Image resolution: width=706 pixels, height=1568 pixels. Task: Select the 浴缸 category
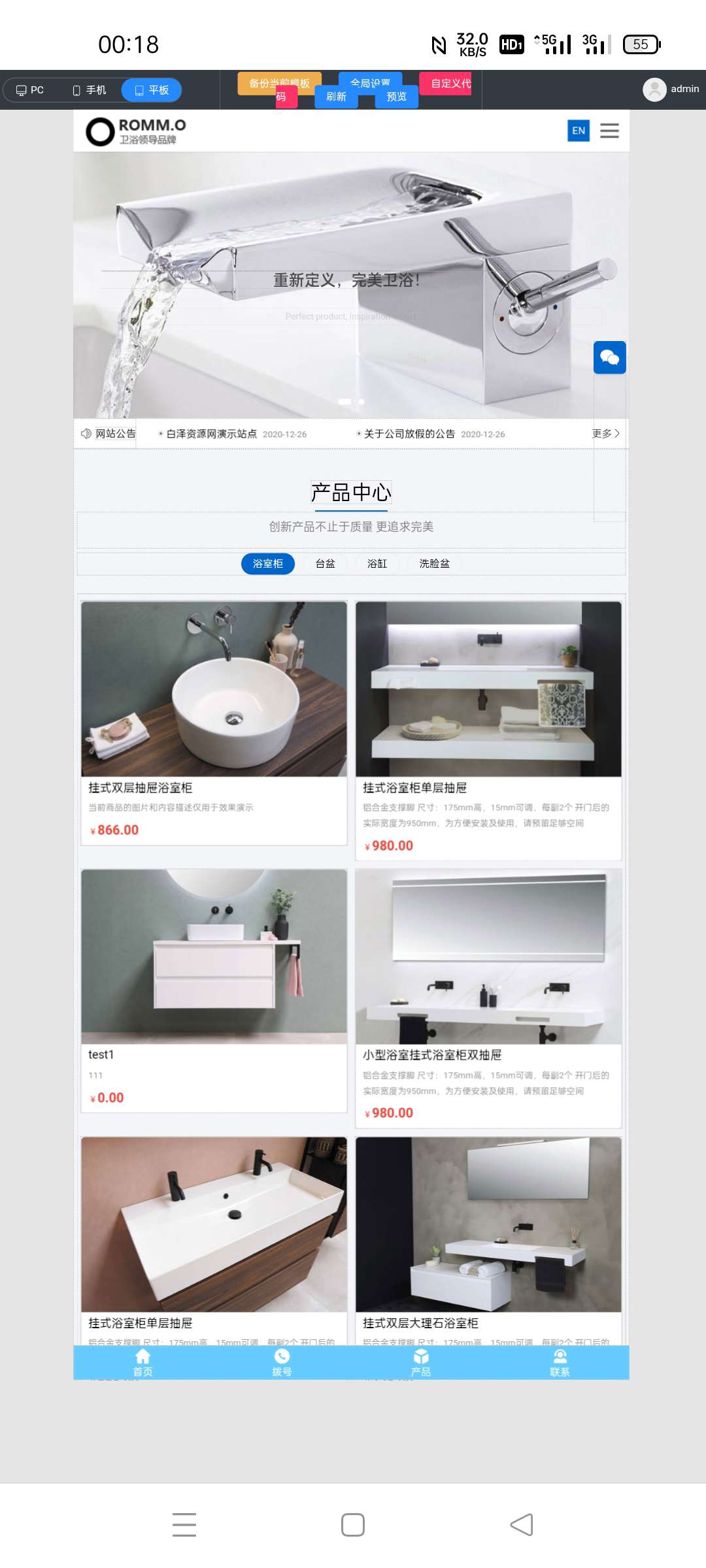tap(377, 564)
